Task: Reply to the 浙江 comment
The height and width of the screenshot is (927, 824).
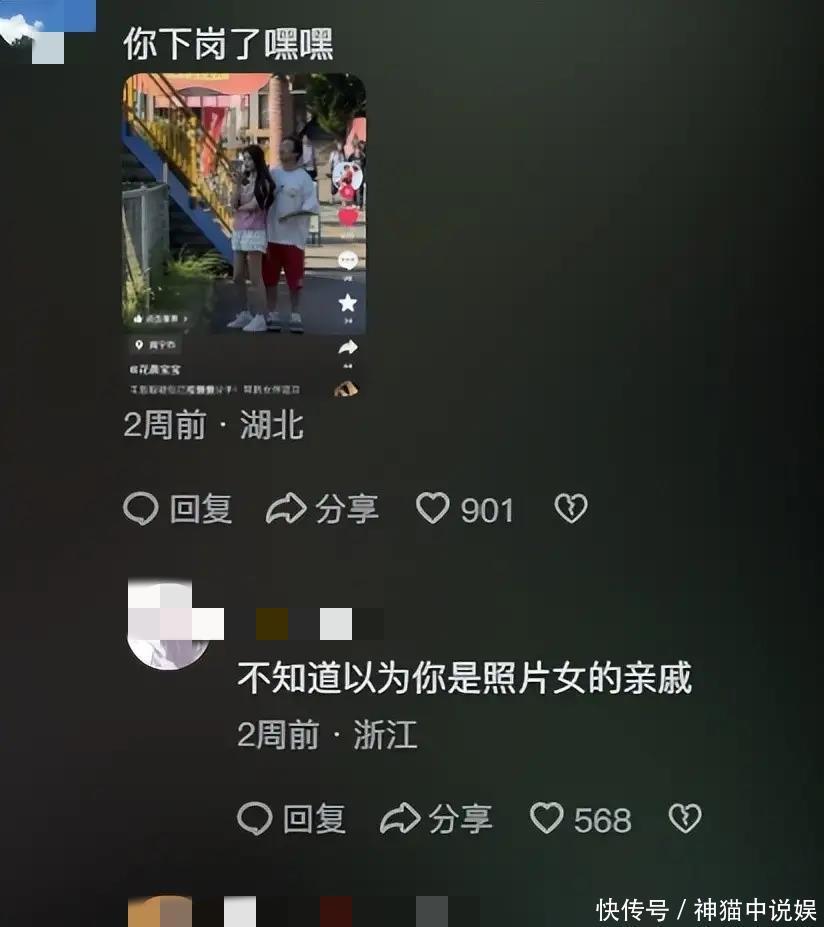Action: pos(292,819)
